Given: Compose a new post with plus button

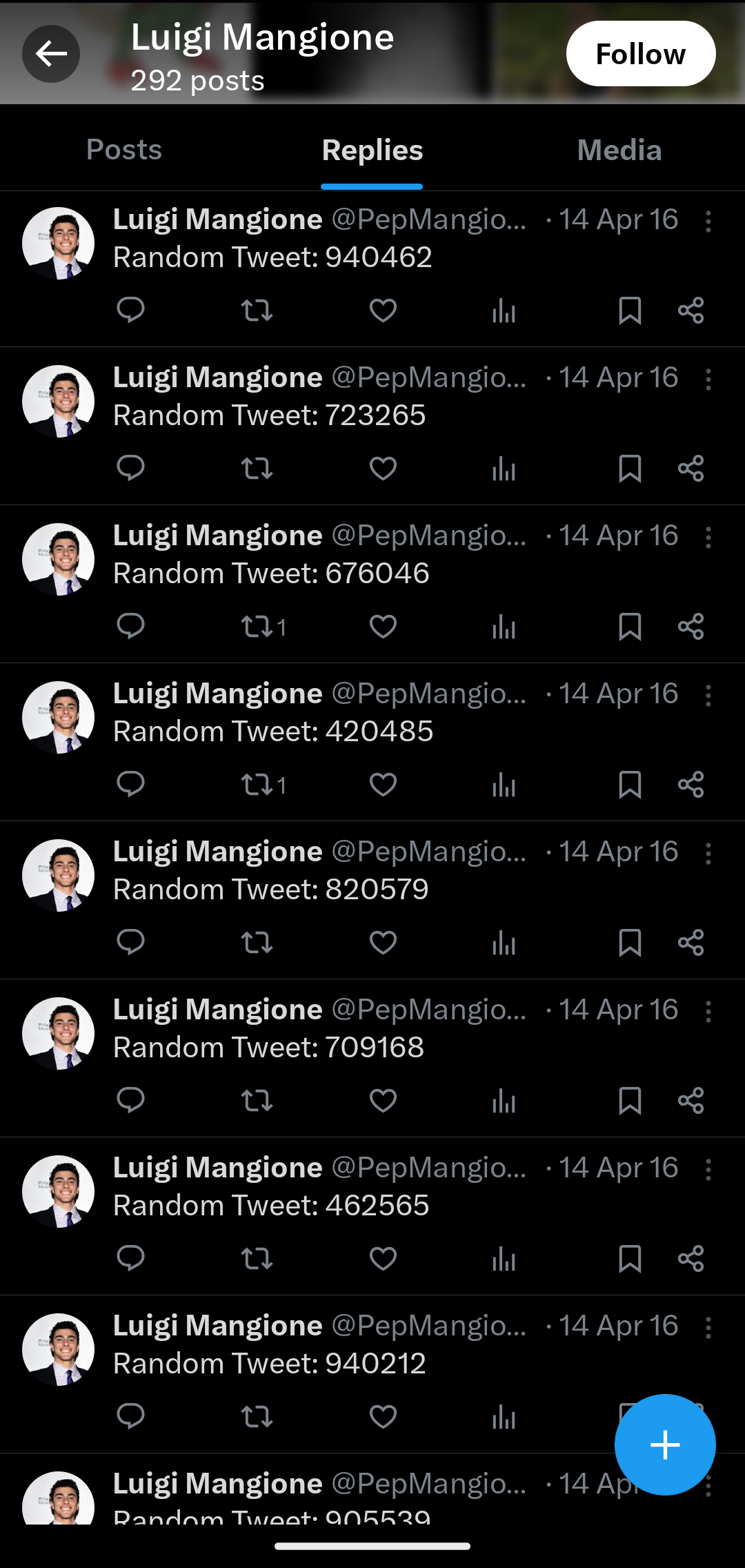Looking at the screenshot, I should tap(665, 1444).
